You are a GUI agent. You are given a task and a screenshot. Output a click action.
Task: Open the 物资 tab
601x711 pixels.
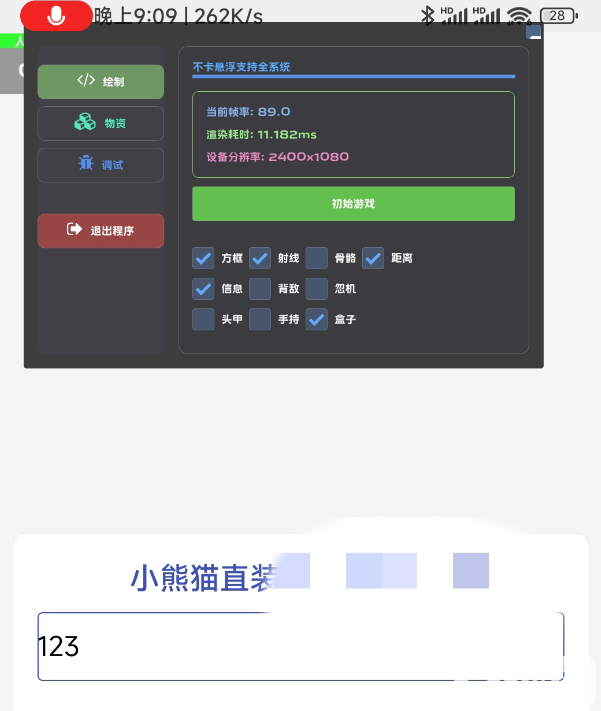coord(100,123)
